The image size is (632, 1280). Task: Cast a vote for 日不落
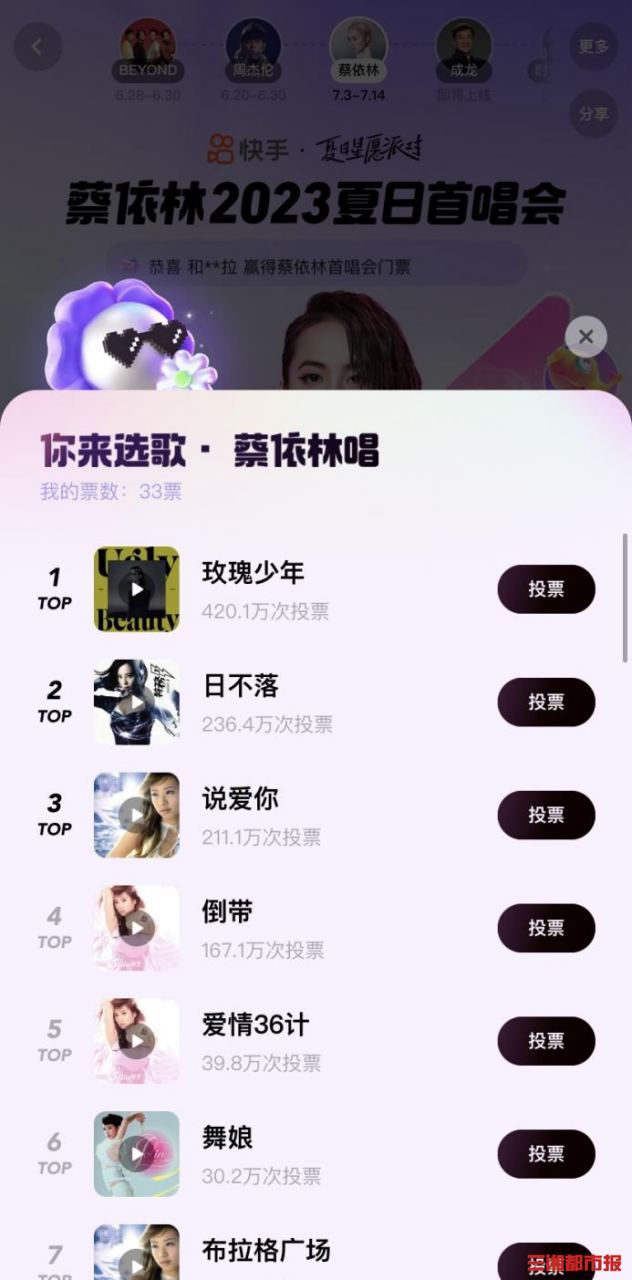(546, 702)
